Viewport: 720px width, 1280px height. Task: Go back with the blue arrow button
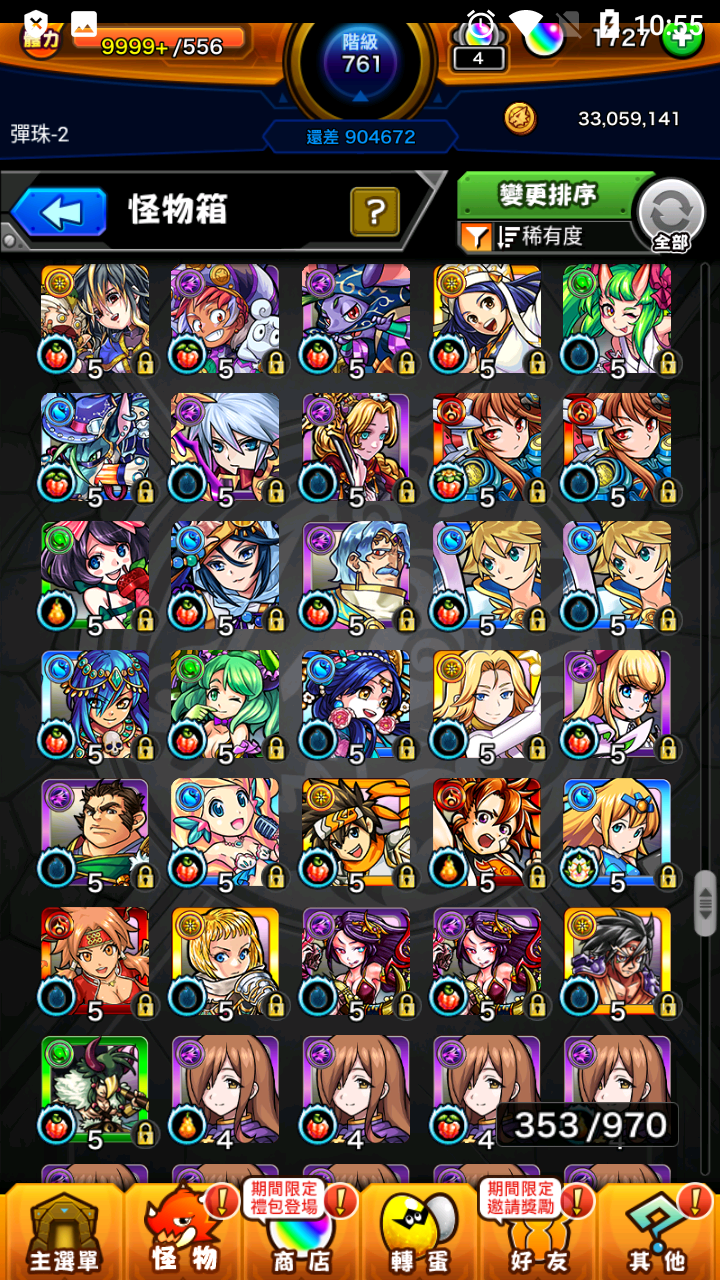click(60, 212)
